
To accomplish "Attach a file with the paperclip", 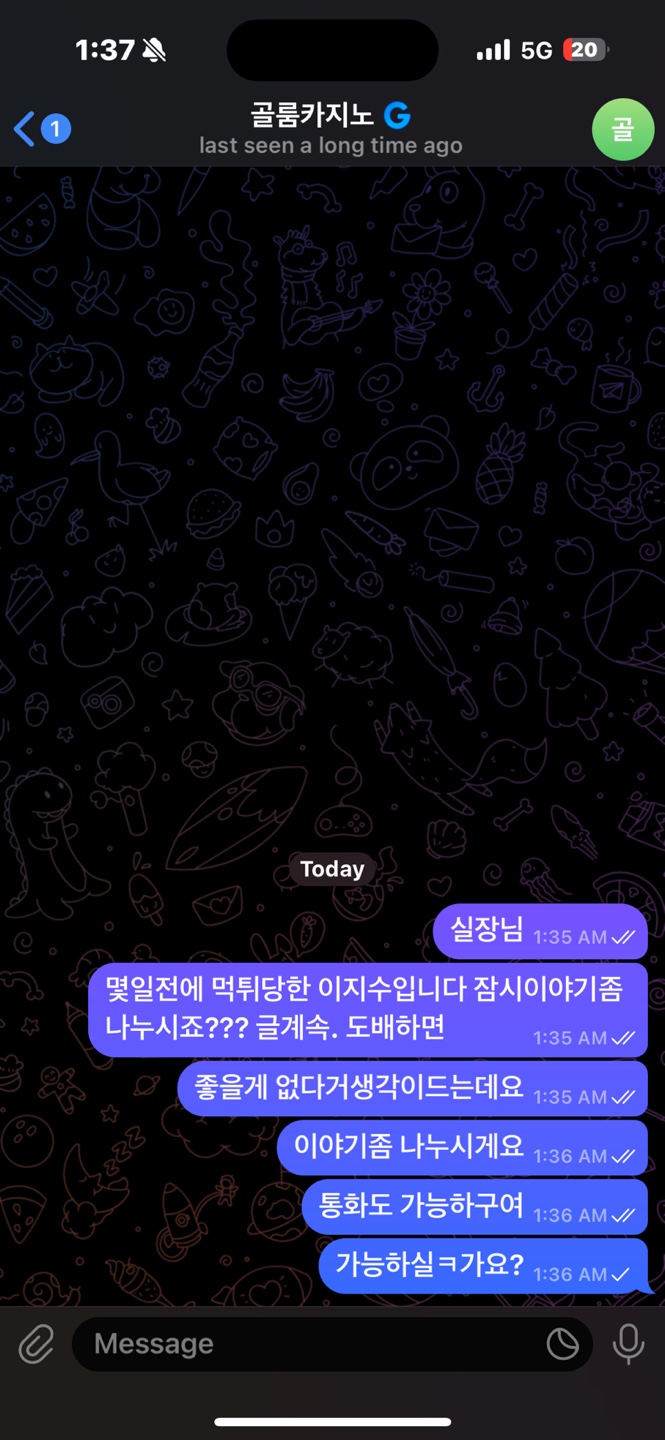I will [x=36, y=1344].
